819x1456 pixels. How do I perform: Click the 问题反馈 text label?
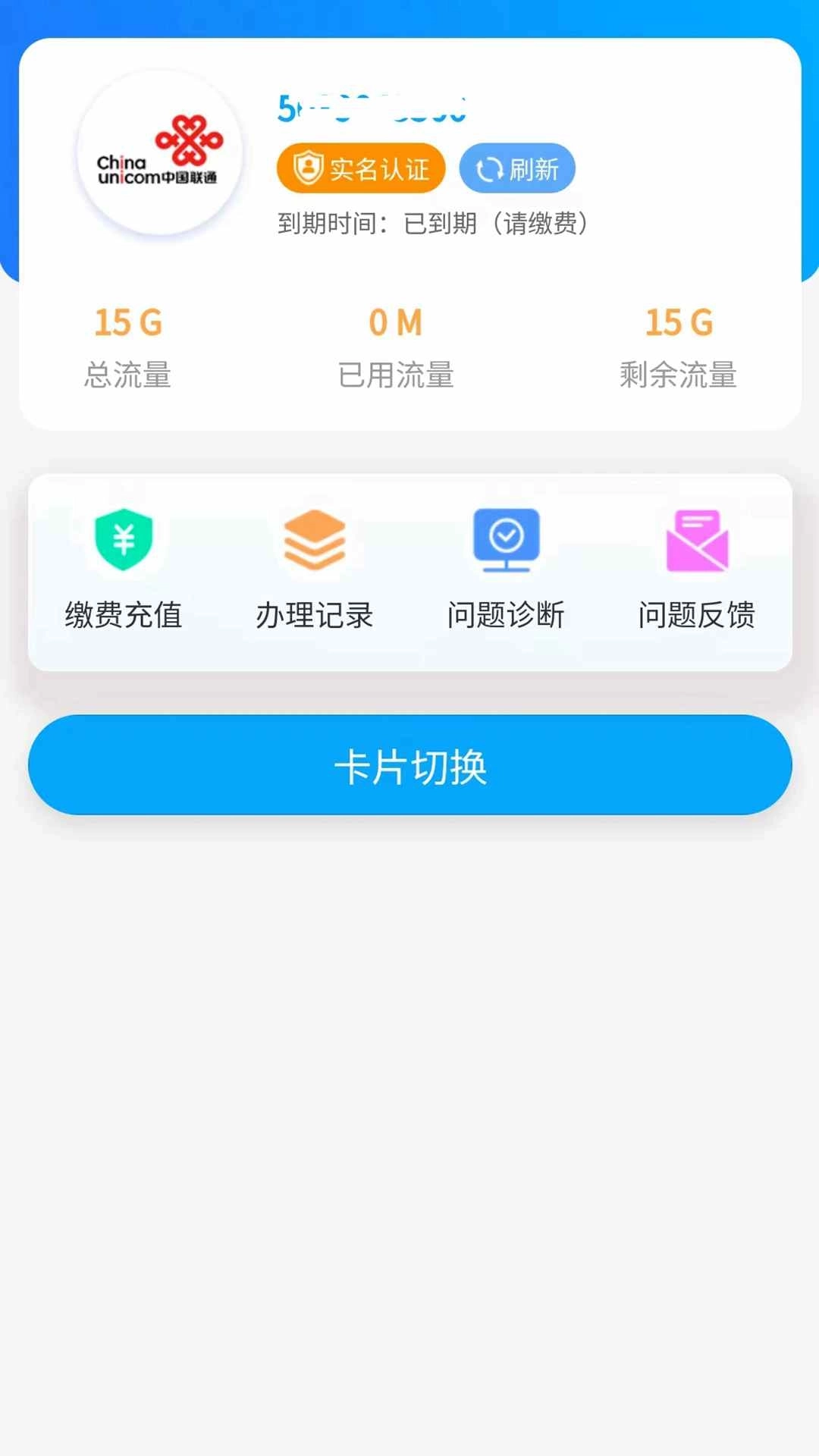(x=697, y=616)
